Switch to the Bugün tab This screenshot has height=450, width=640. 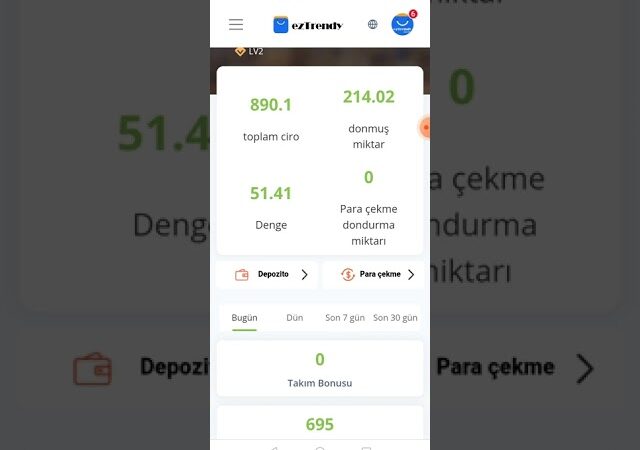coord(244,317)
